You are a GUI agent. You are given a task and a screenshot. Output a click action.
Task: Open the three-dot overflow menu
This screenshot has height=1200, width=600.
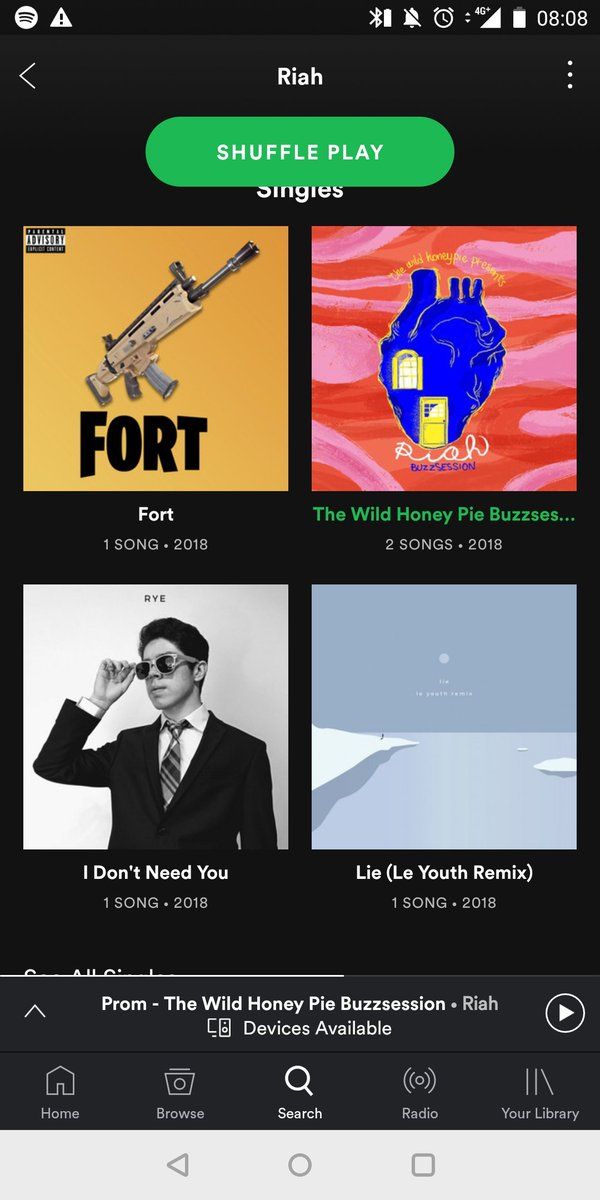click(x=570, y=76)
